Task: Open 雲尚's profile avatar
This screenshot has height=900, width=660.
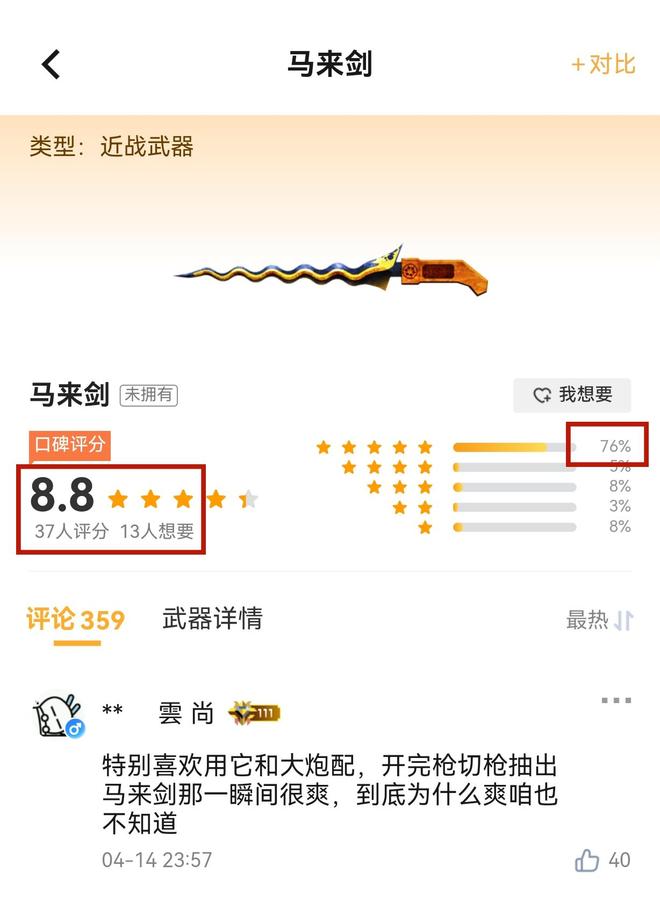Action: [x=58, y=716]
